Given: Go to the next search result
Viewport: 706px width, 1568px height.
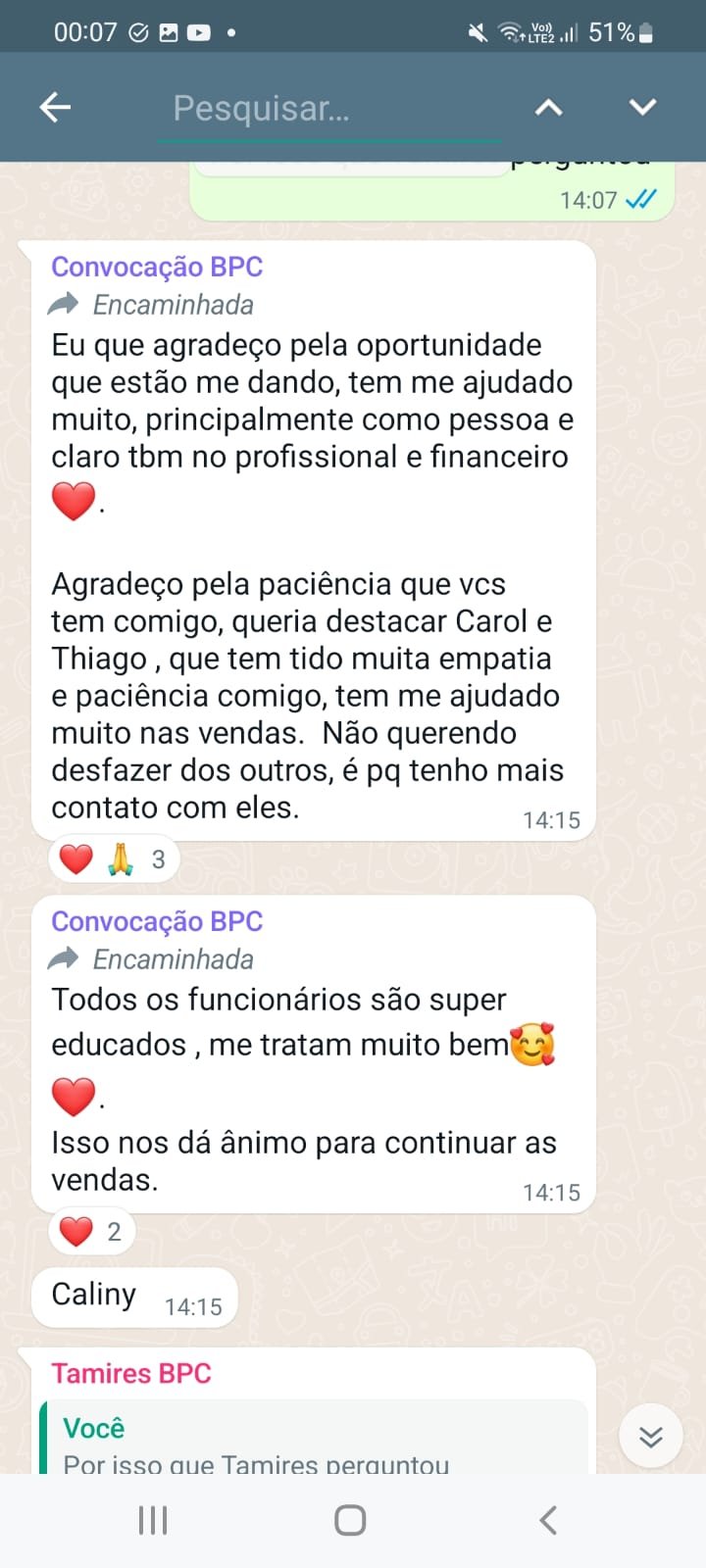Looking at the screenshot, I should click(642, 107).
